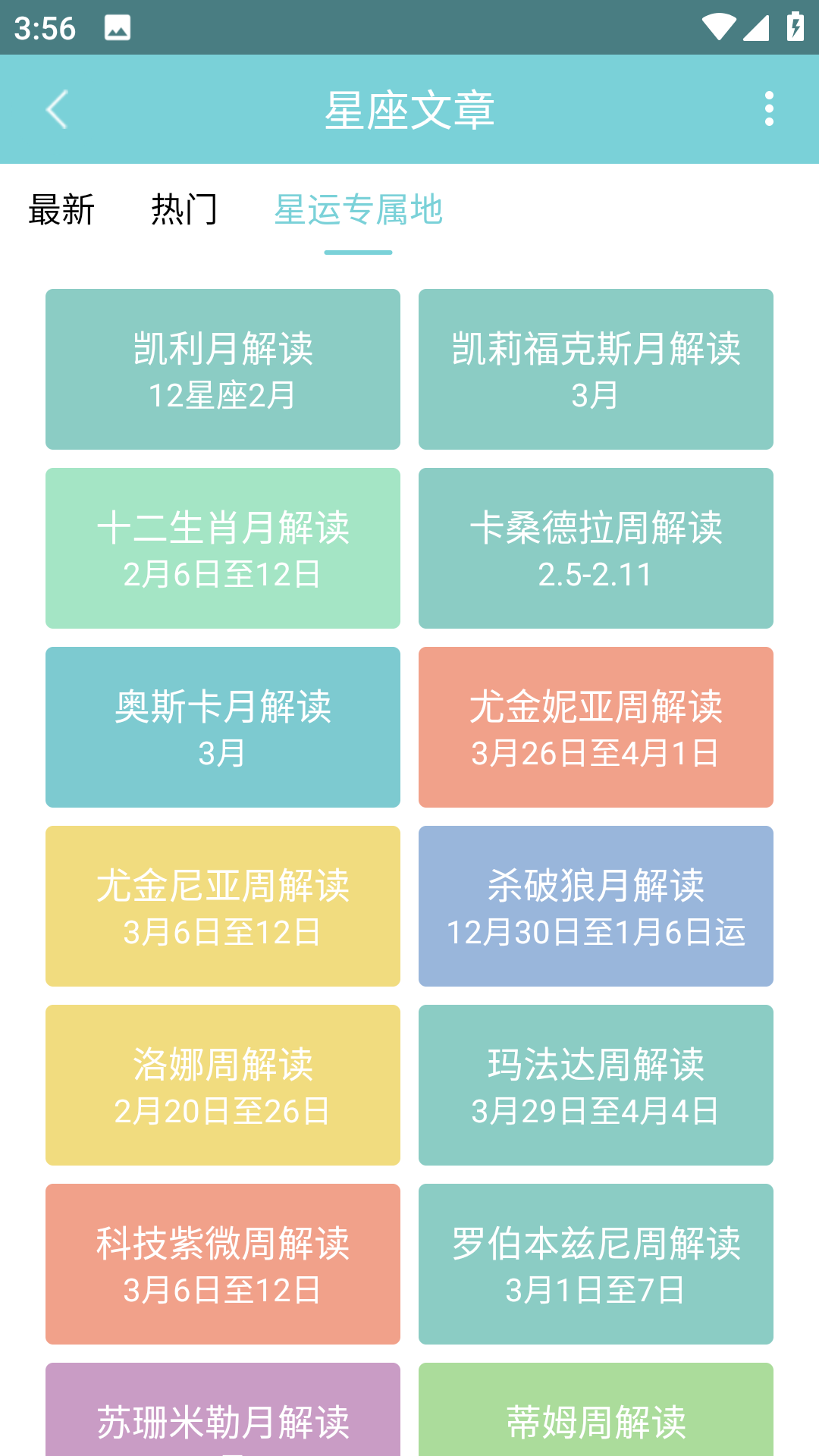Open 杀破狼月解读 card
819x1456 pixels.
tap(596, 906)
